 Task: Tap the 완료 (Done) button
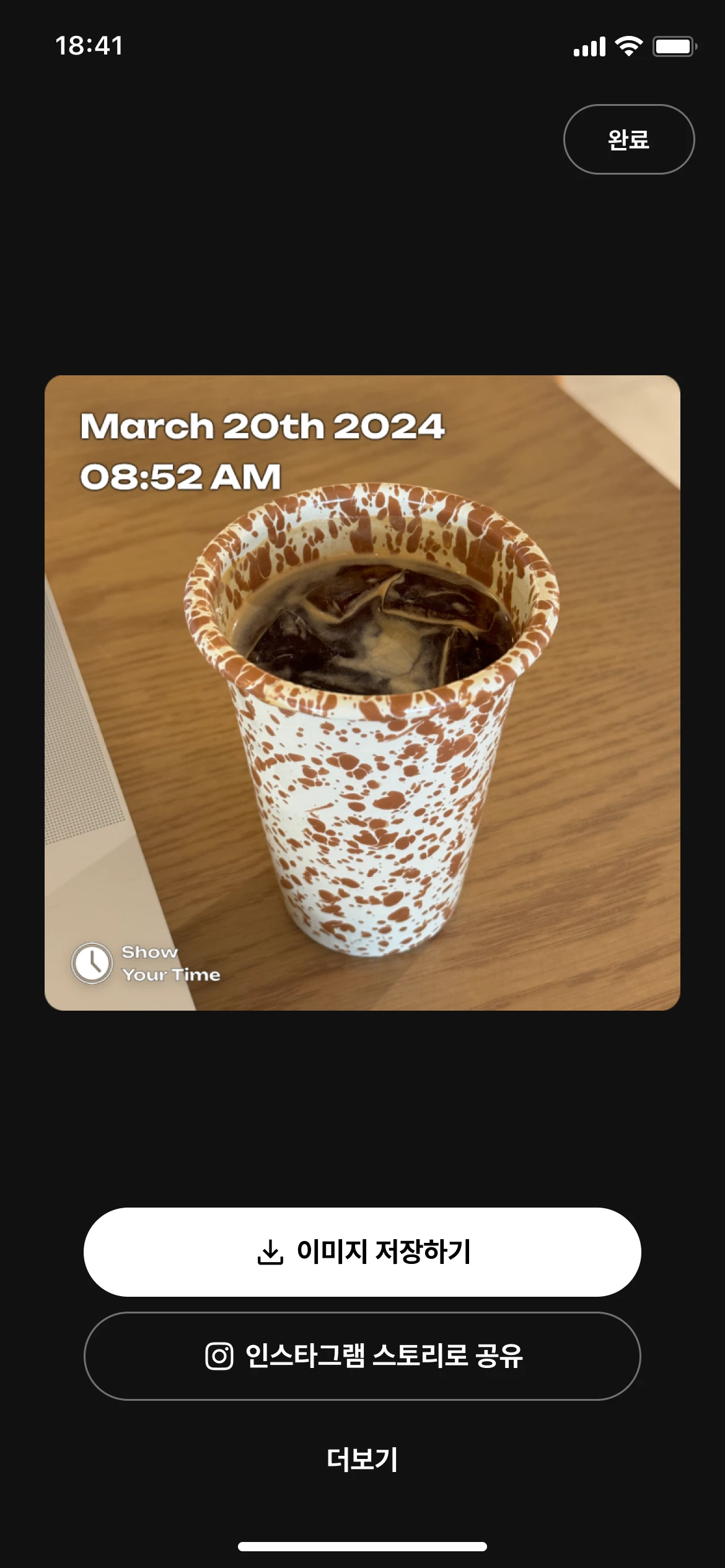pos(628,139)
